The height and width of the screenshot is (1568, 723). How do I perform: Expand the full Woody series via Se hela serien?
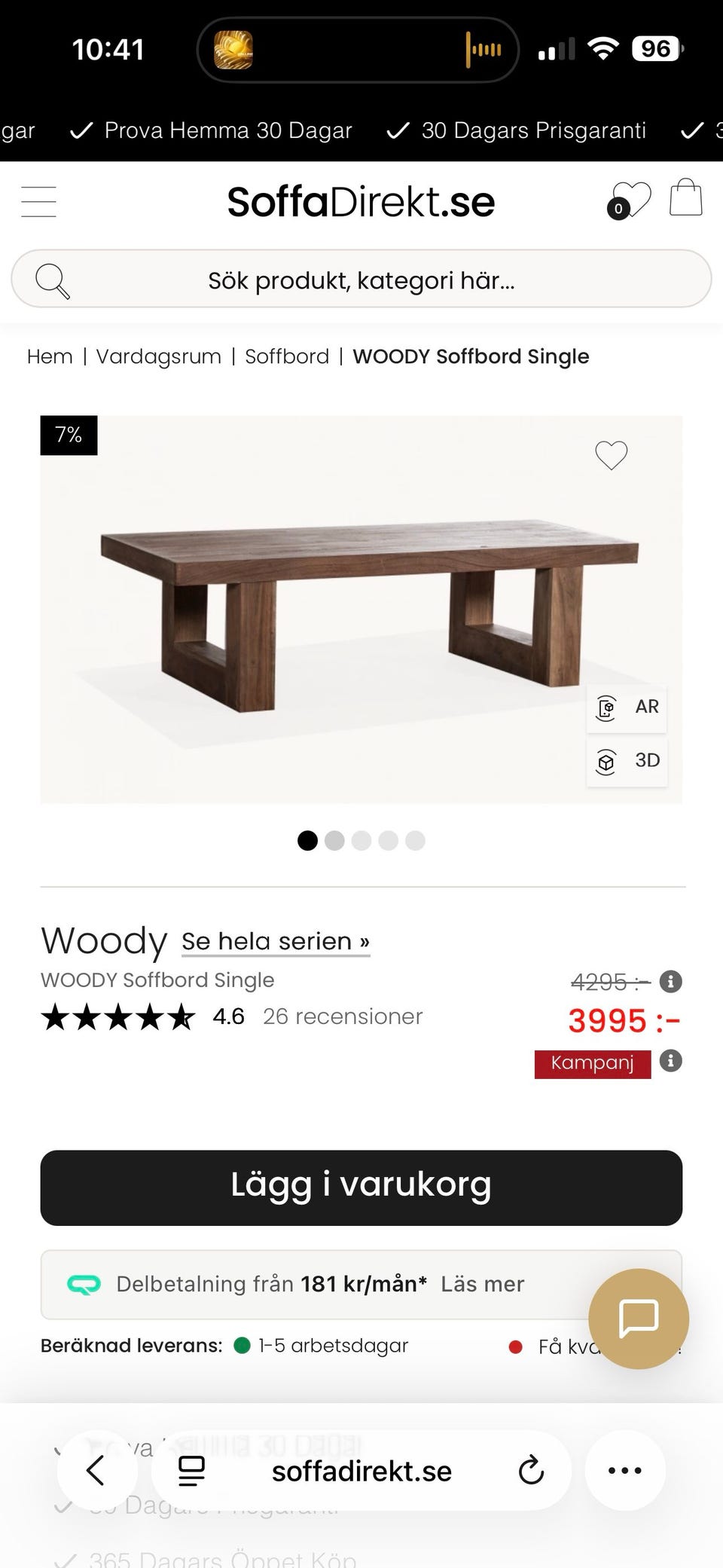coord(275,941)
